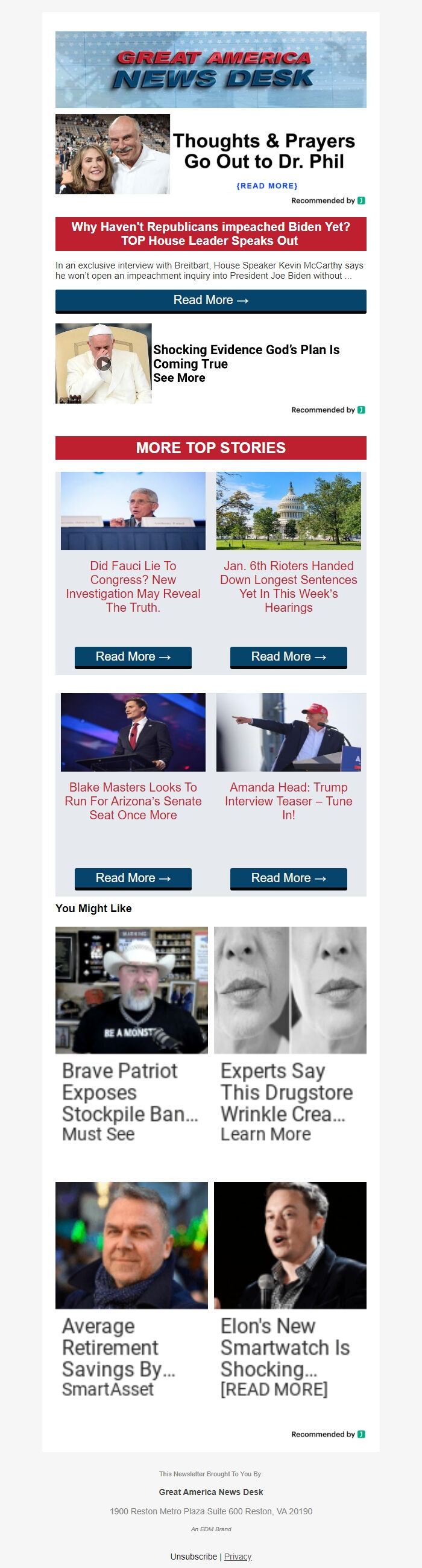Open the Blake Masters headline link
Screen dimensions: 422x1568
tap(133, 801)
